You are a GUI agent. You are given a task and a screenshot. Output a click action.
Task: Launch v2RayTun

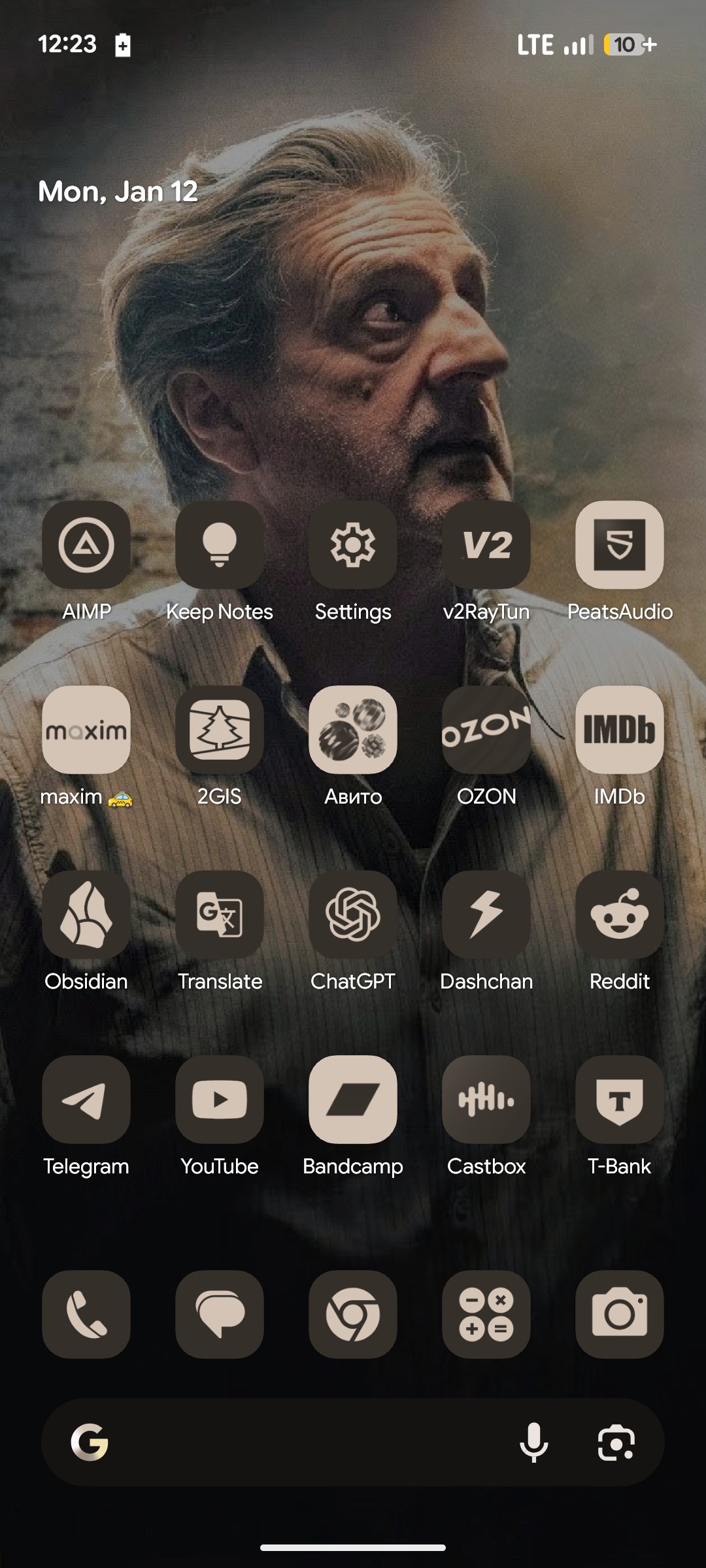[486, 545]
